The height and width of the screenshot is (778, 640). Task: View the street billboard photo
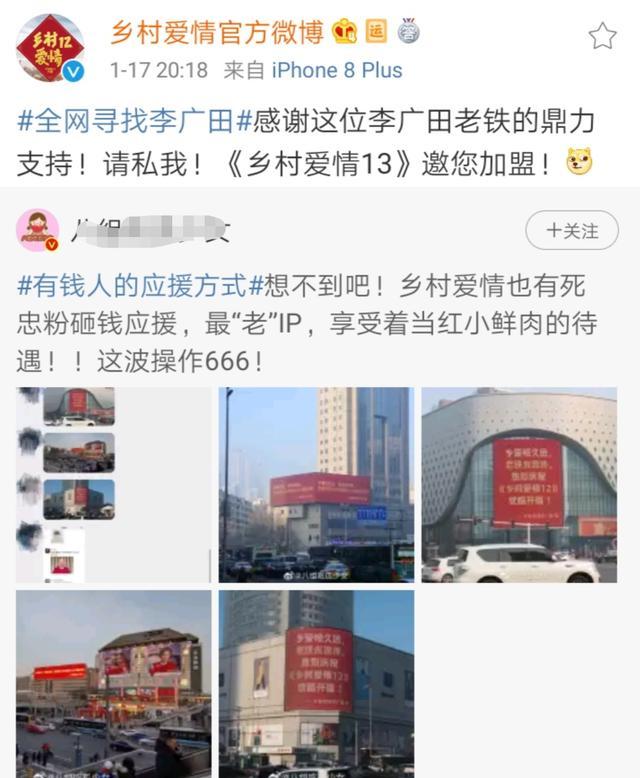point(316,484)
